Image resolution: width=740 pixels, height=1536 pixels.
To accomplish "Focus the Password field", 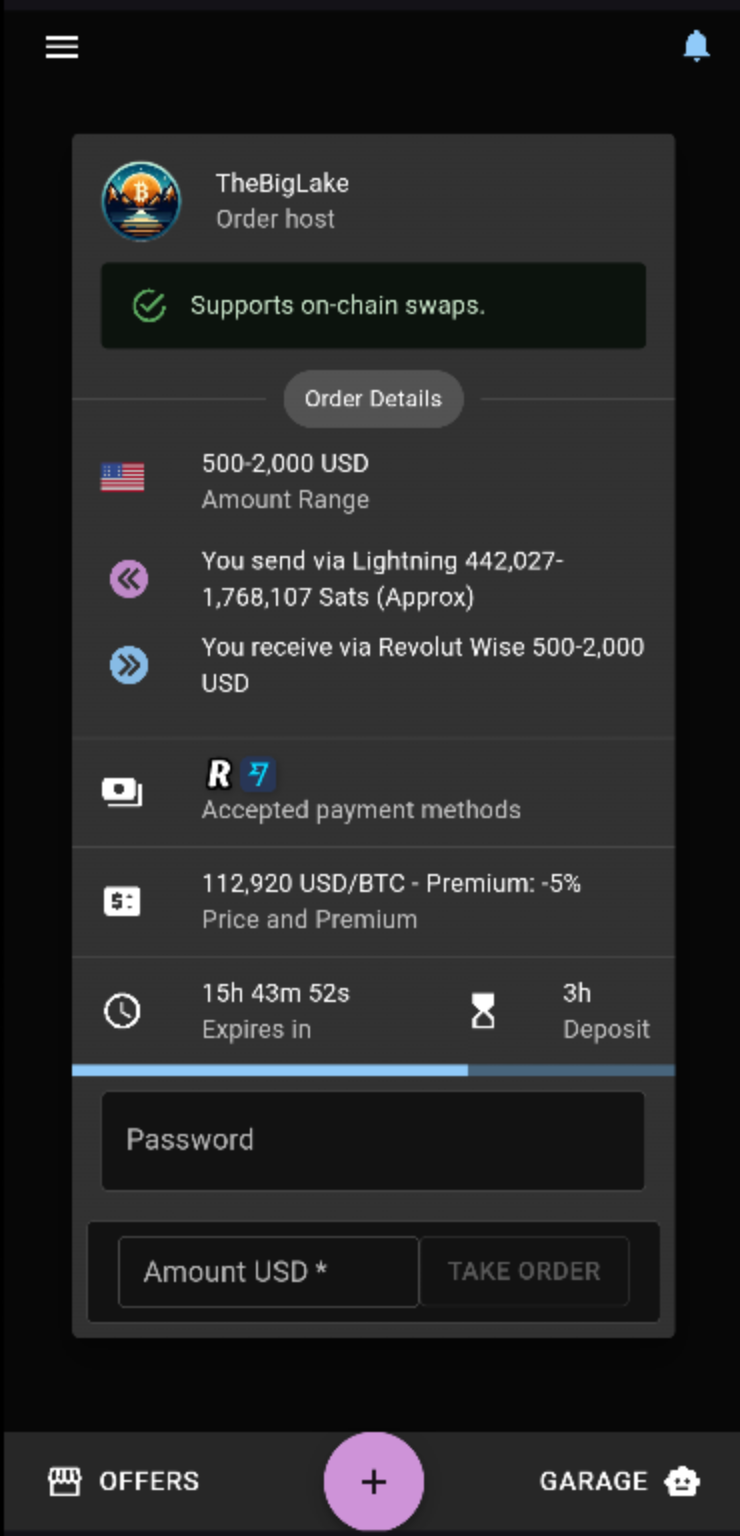I will 373,1140.
